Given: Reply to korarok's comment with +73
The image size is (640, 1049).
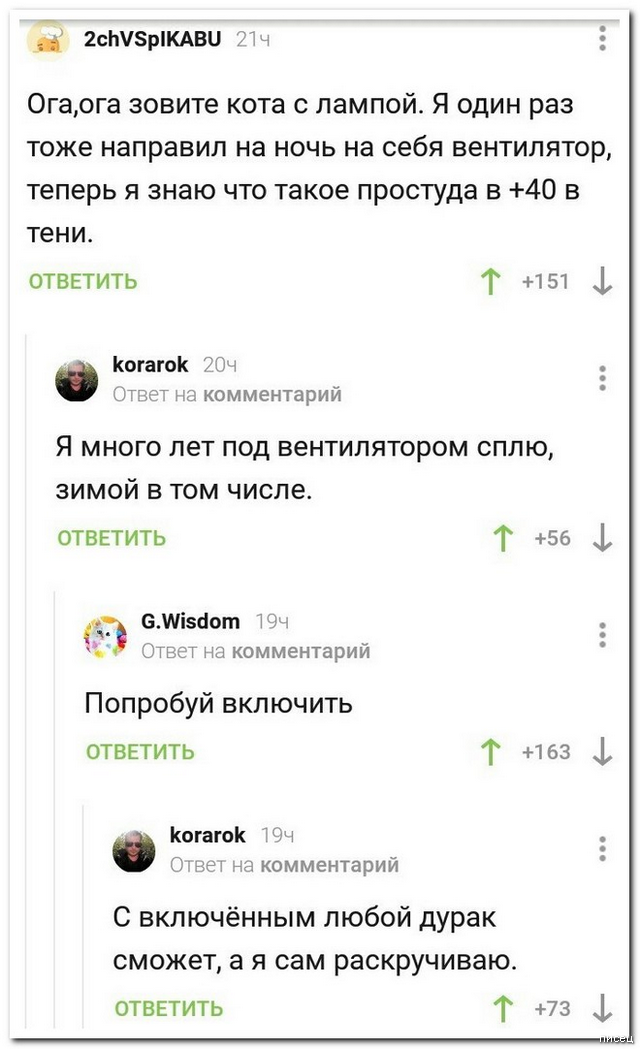Looking at the screenshot, I should pos(169,1008).
